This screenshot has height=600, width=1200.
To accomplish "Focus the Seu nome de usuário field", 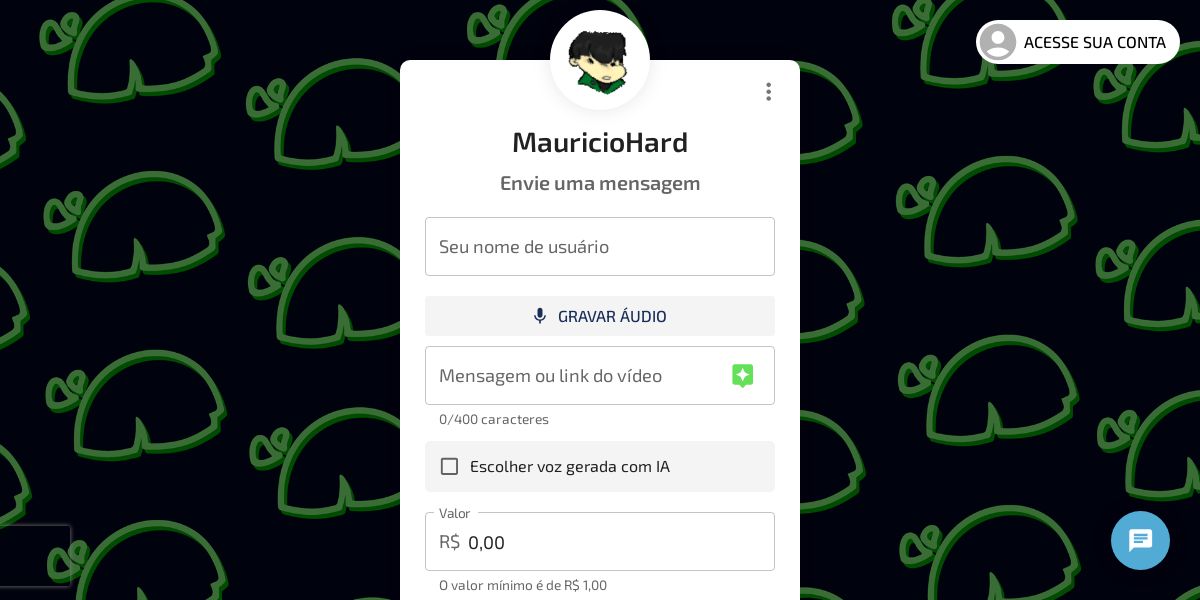I will pyautogui.click(x=600, y=247).
